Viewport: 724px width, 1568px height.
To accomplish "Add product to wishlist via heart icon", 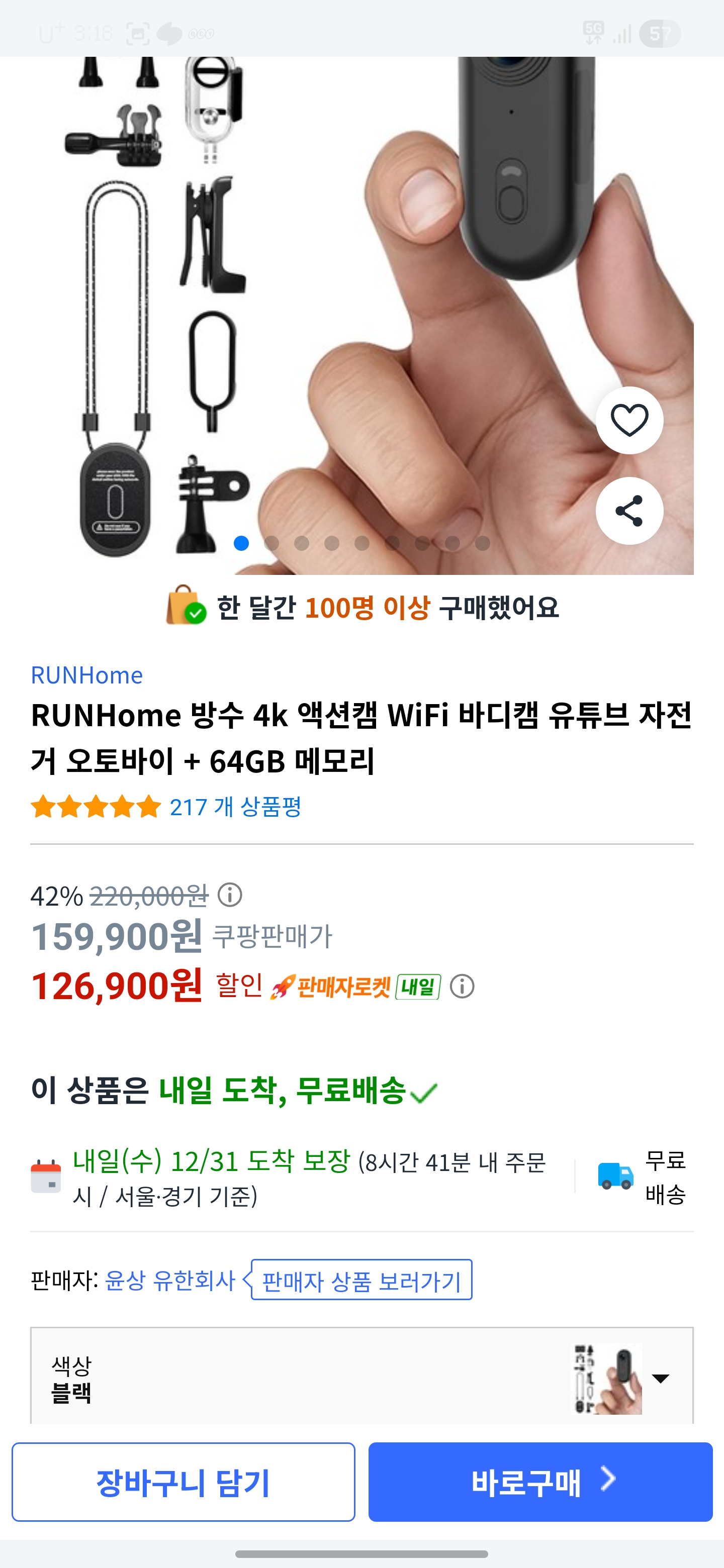I will click(629, 421).
